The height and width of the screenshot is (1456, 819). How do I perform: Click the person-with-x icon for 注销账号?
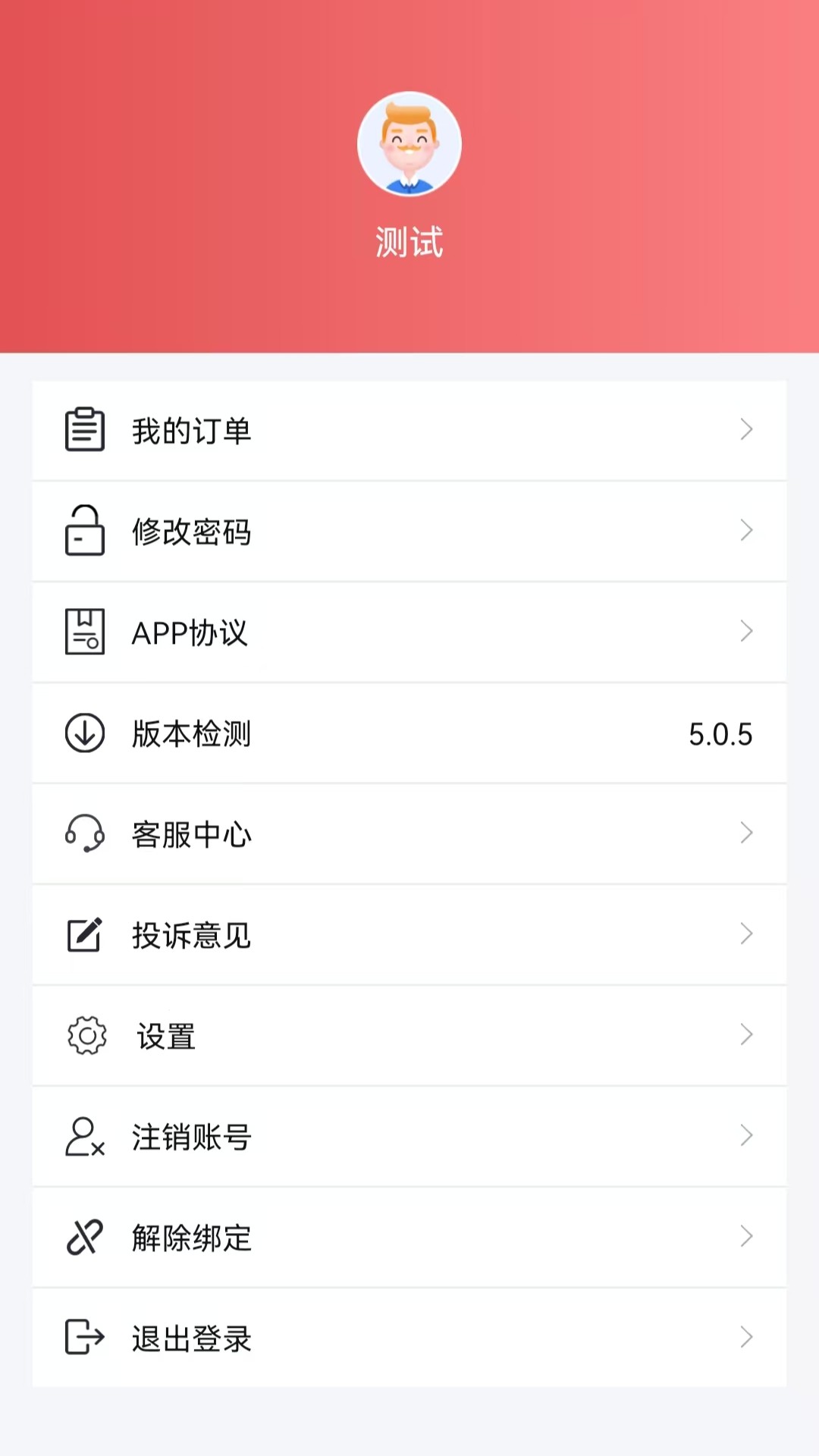(85, 1137)
